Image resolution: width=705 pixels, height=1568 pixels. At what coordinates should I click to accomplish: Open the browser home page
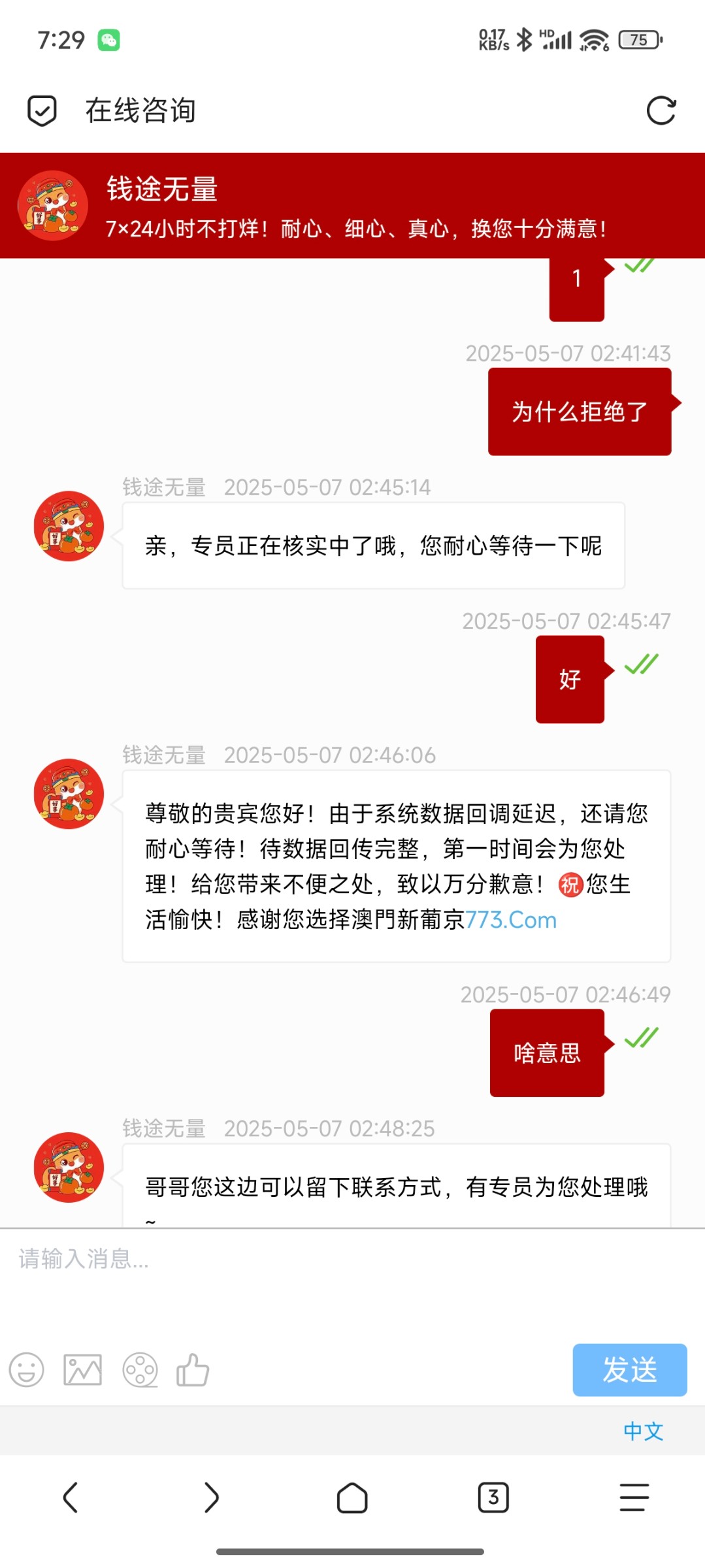pyautogui.click(x=352, y=1497)
